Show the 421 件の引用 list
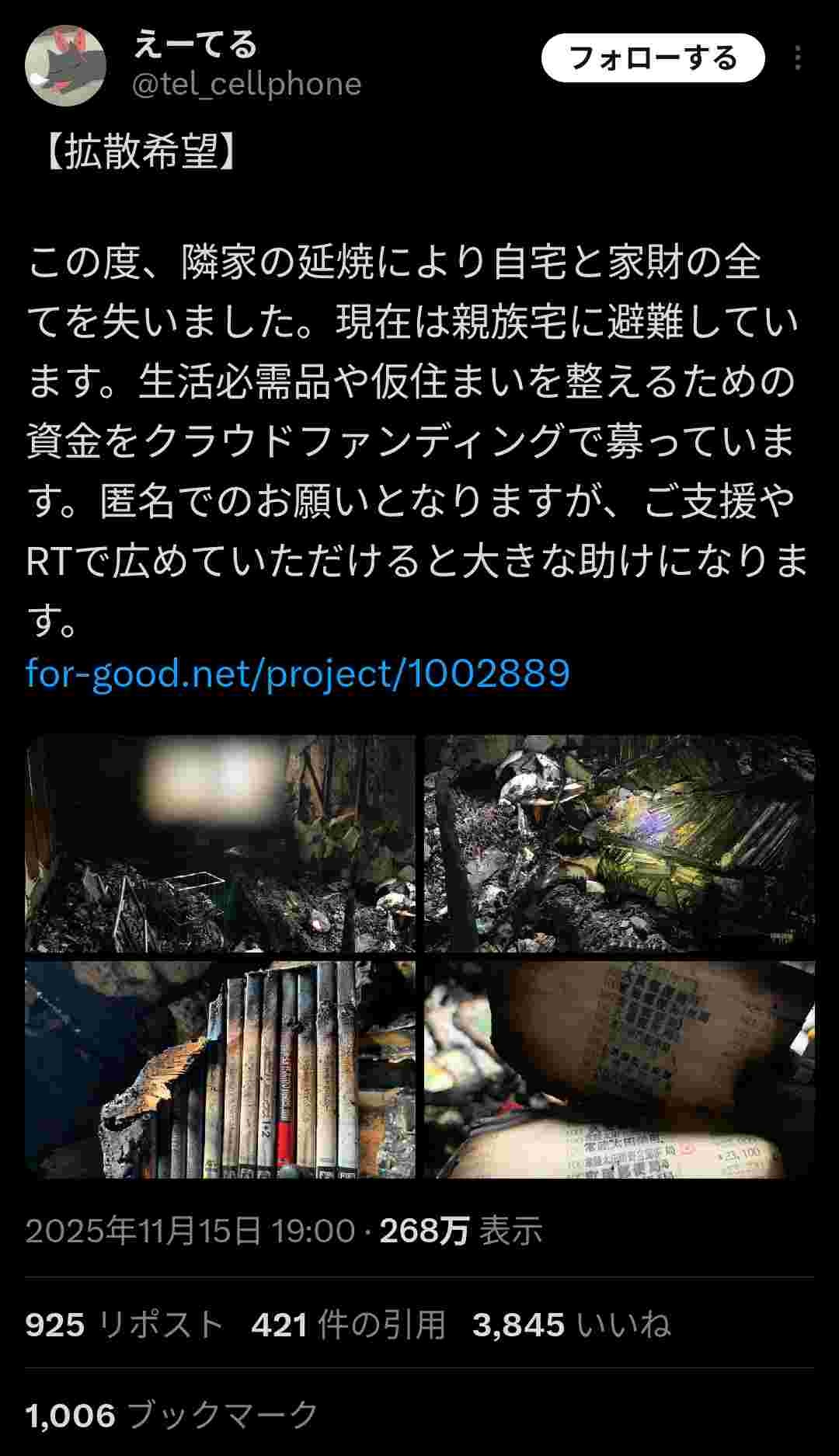The height and width of the screenshot is (1456, 839). click(348, 1325)
